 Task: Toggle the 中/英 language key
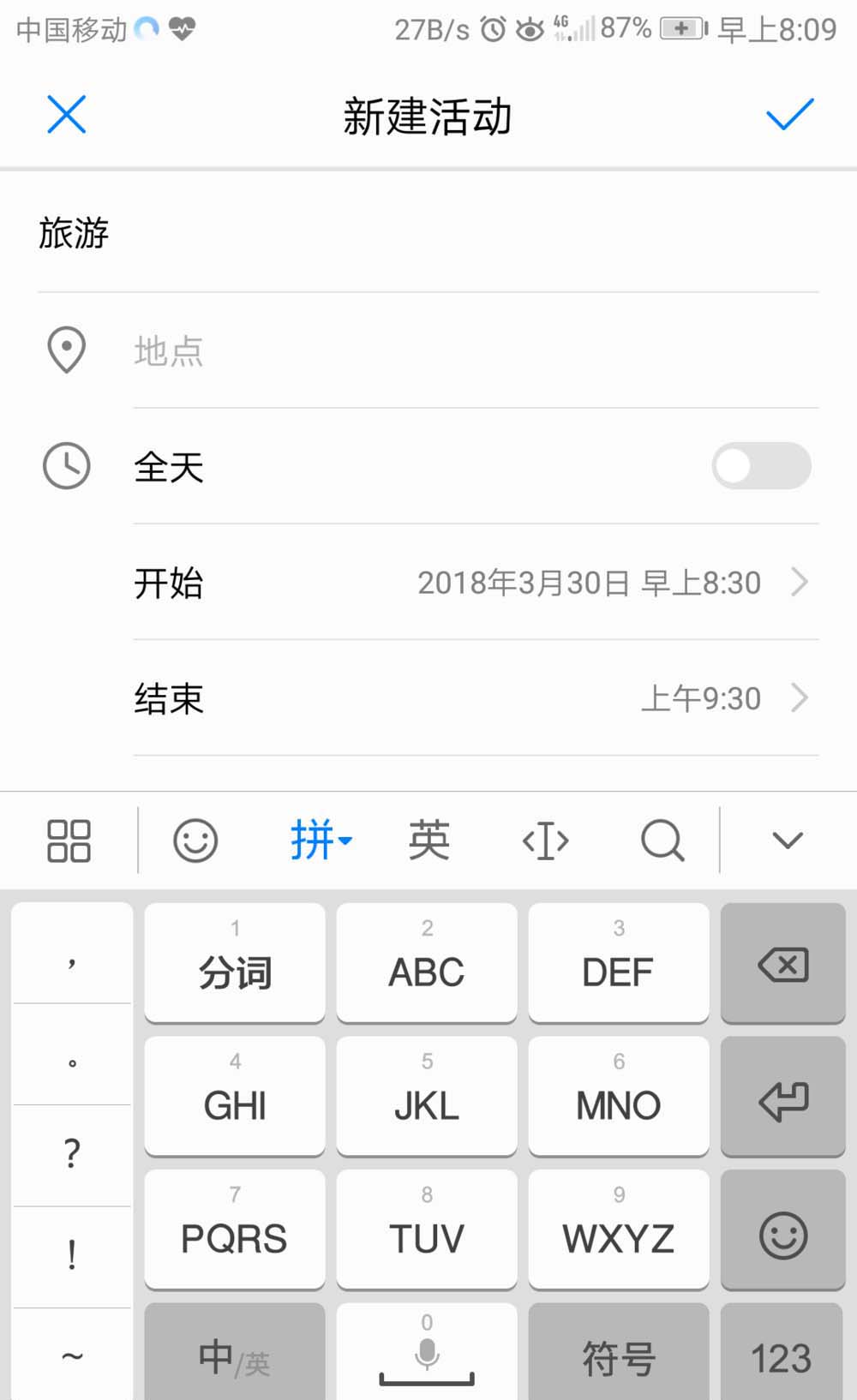pos(235,1354)
